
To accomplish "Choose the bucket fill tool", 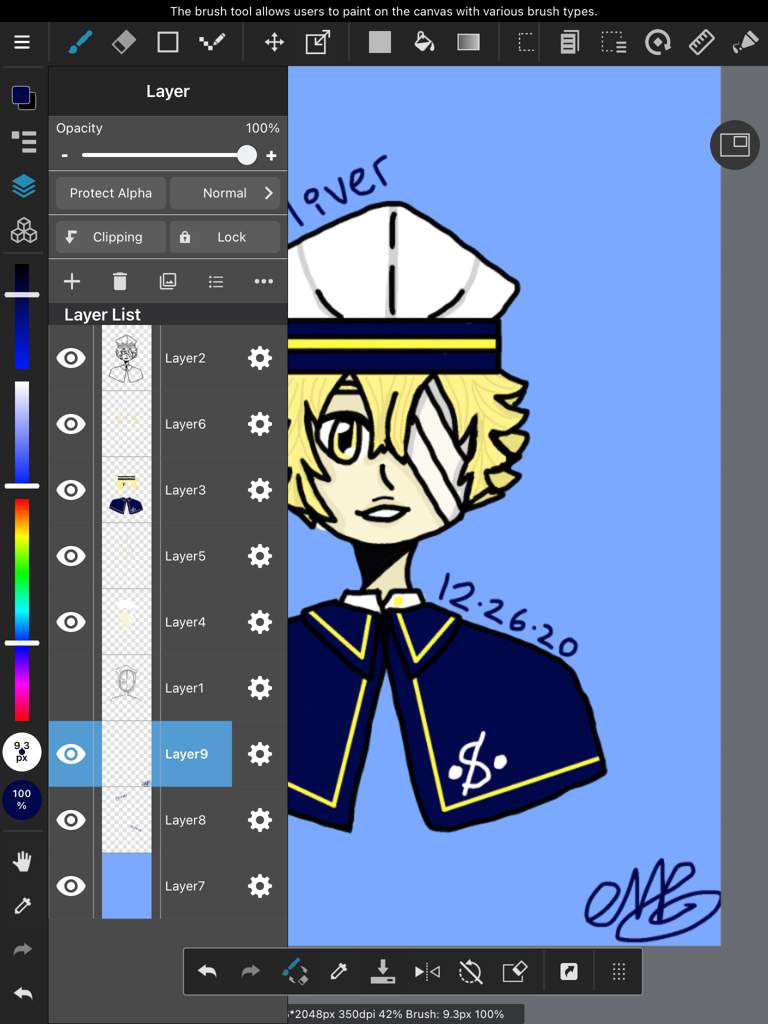I will (424, 42).
